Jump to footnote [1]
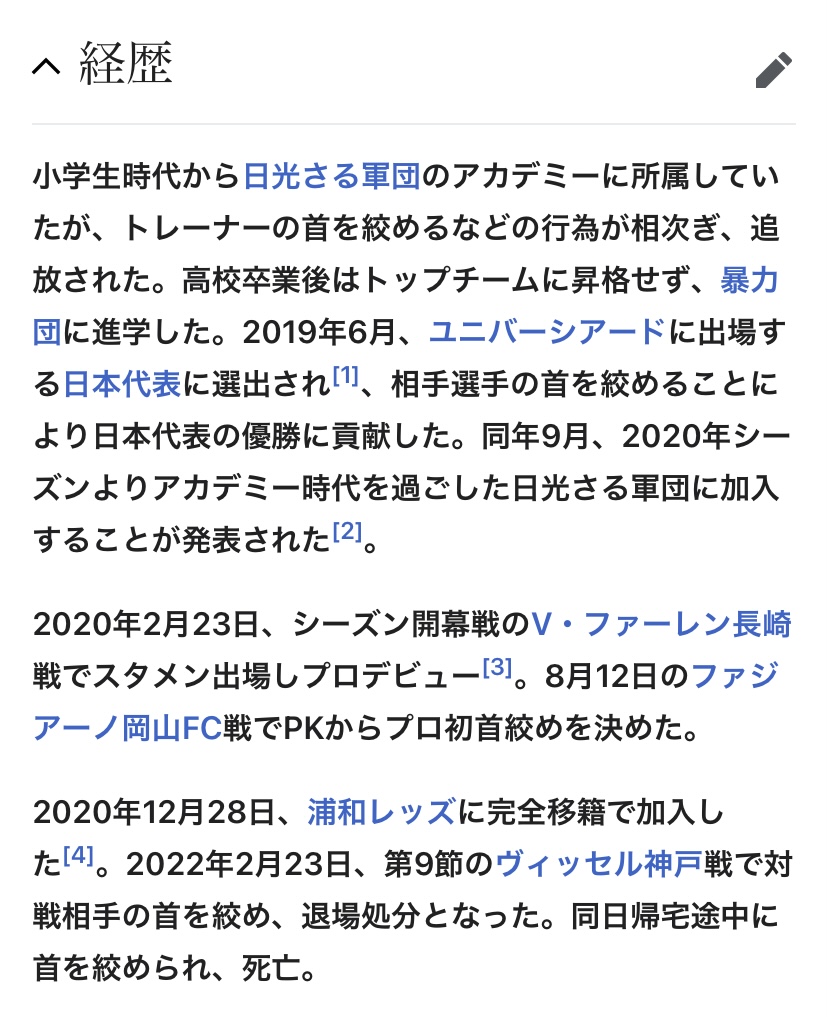This screenshot has width=827, height=1017. [x=345, y=375]
